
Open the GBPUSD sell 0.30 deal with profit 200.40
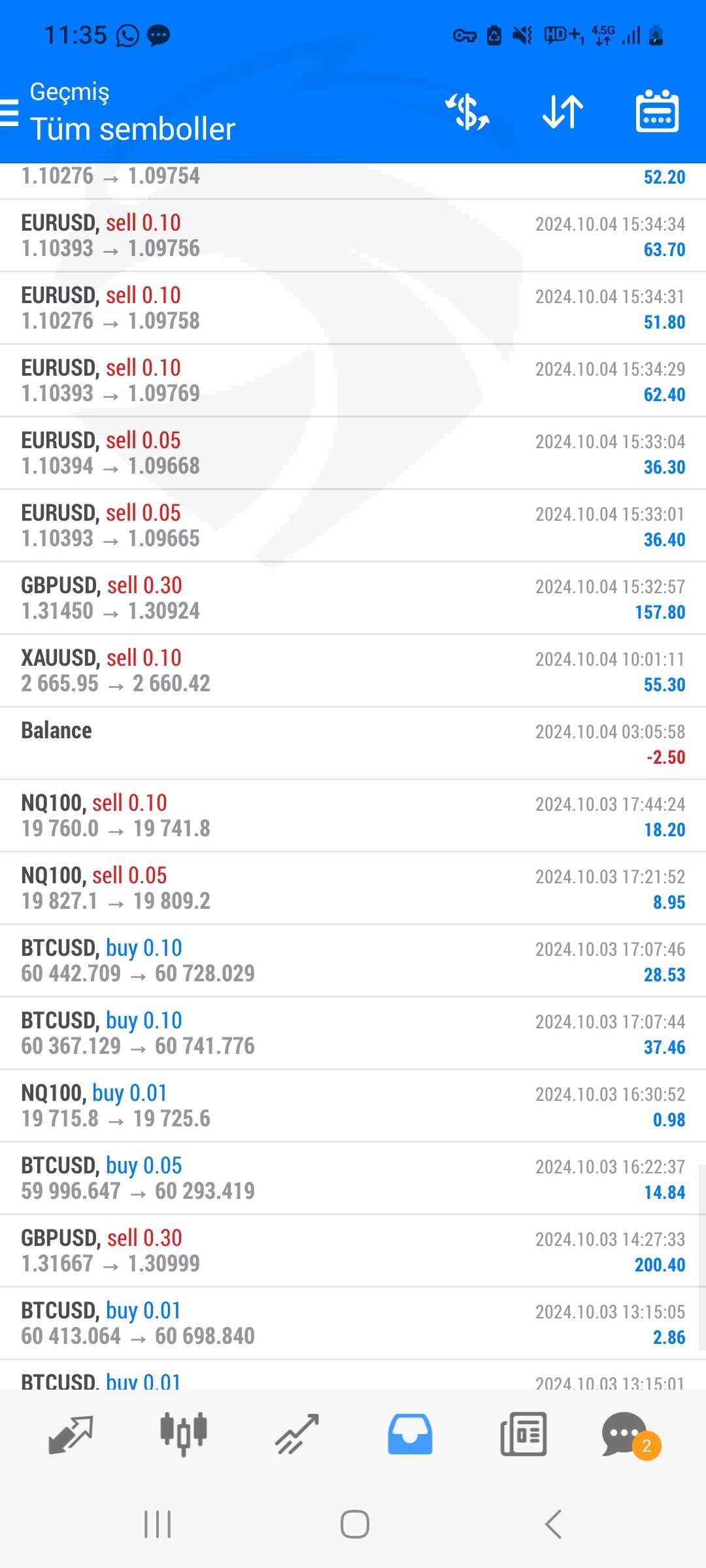pyautogui.click(x=353, y=1250)
